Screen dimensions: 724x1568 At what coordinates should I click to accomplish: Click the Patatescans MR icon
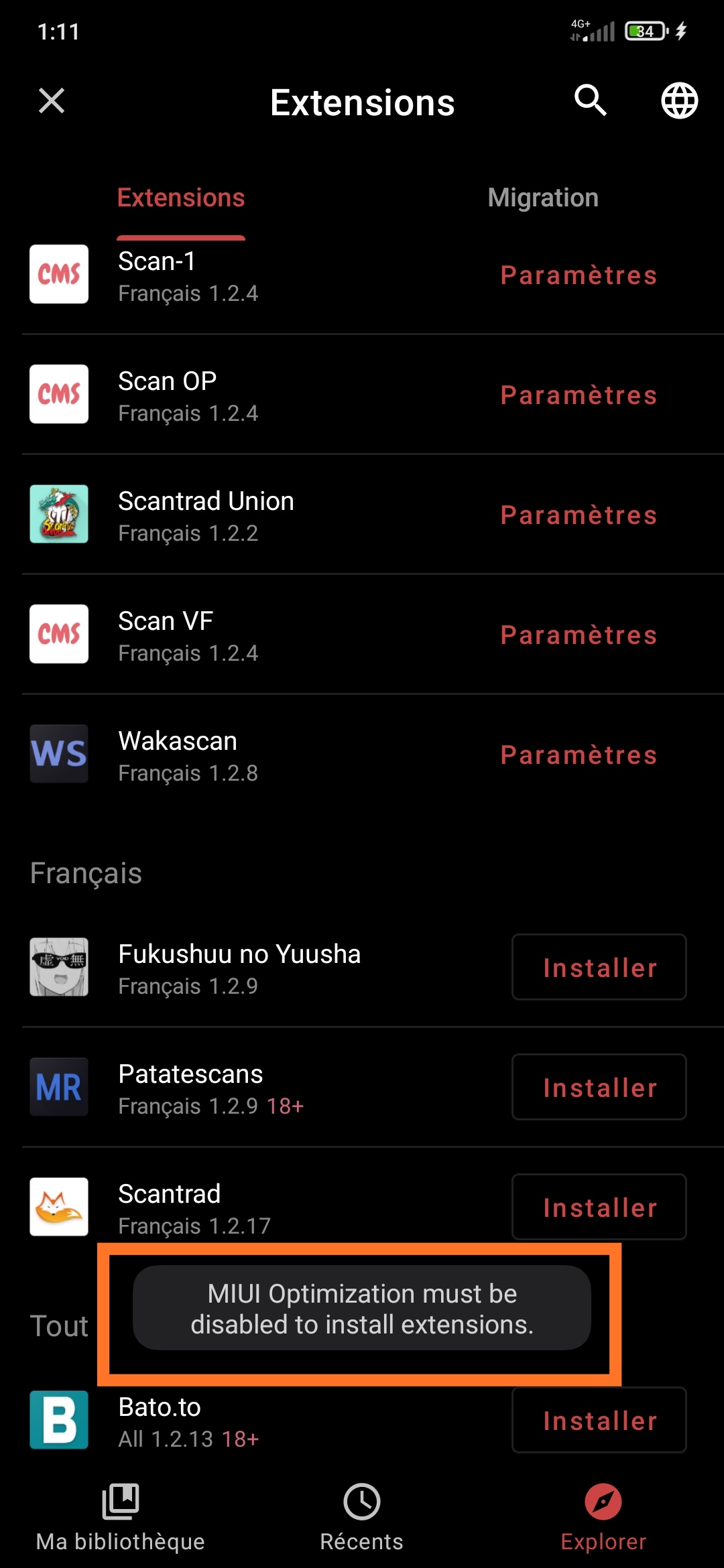pos(59,1087)
